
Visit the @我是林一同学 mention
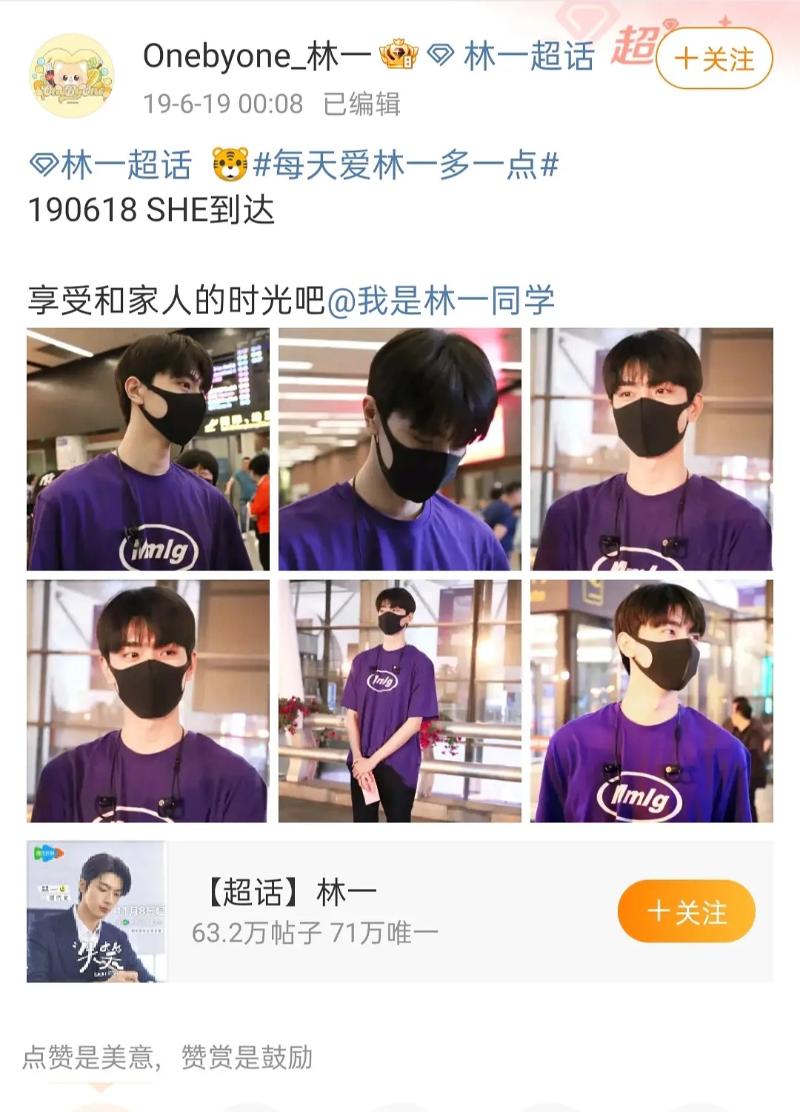[441, 300]
